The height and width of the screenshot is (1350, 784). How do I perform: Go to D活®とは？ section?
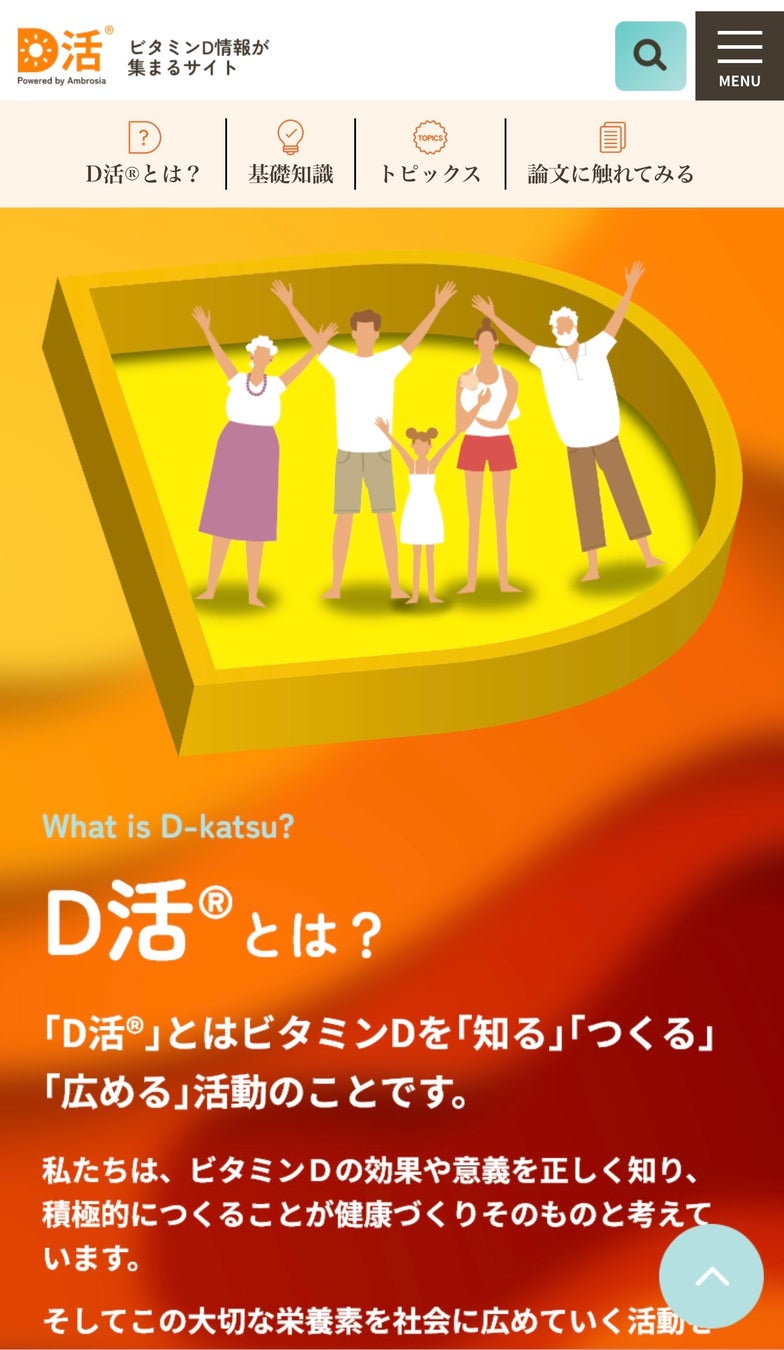point(144,154)
